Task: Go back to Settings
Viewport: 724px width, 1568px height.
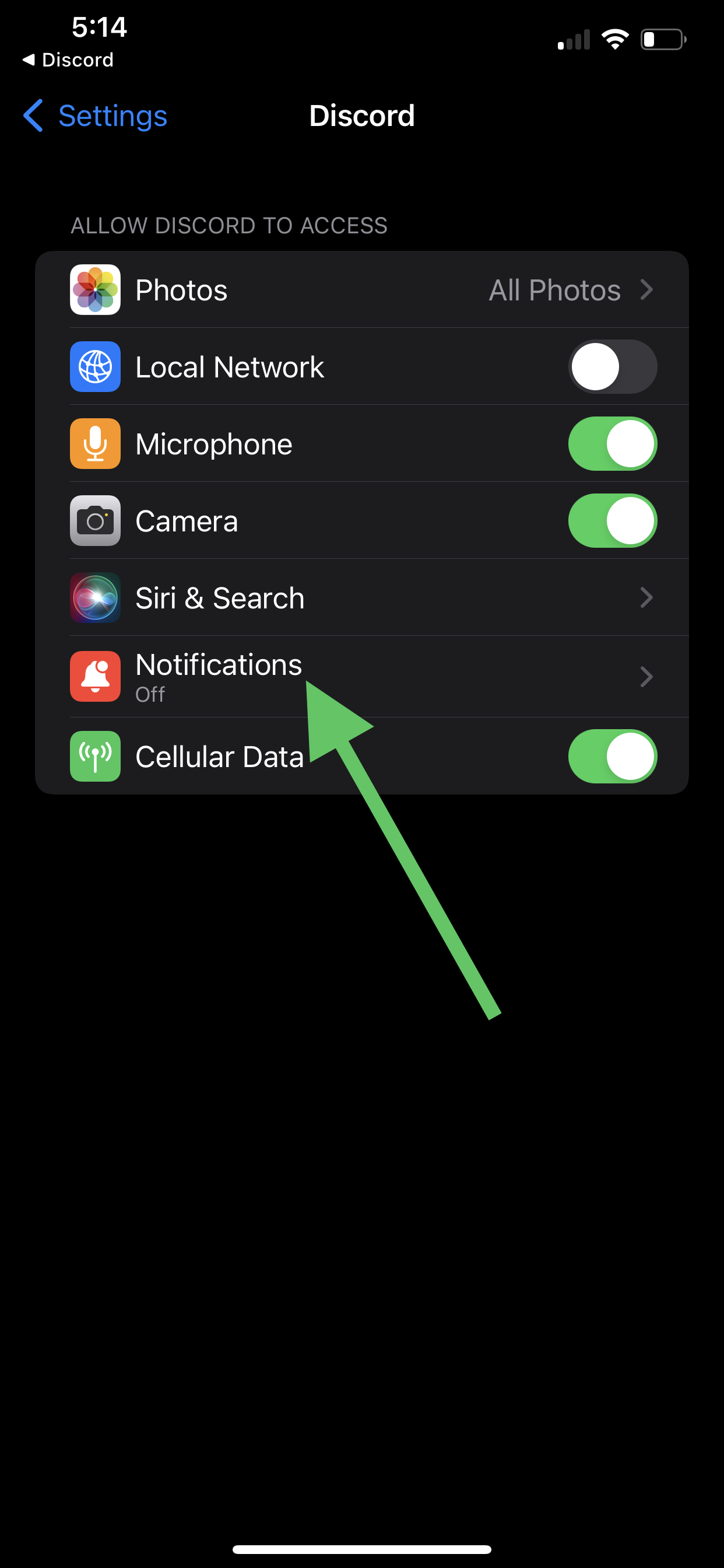Action: tap(96, 116)
